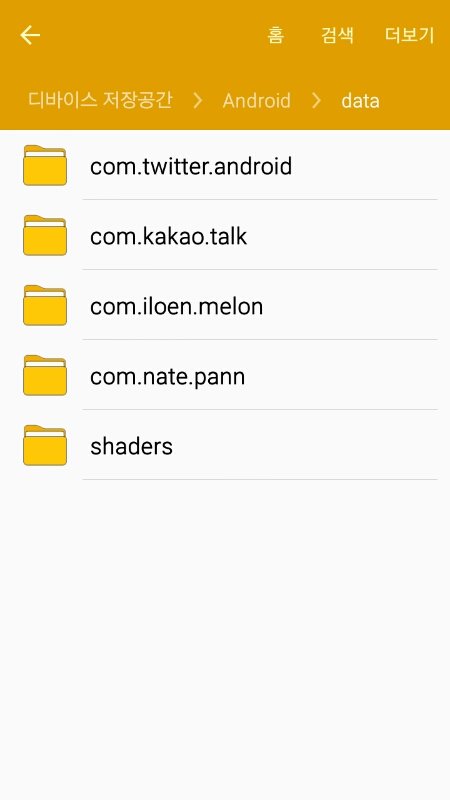Open the com.iloen.melon folder
The image size is (450, 800).
[x=225, y=305]
